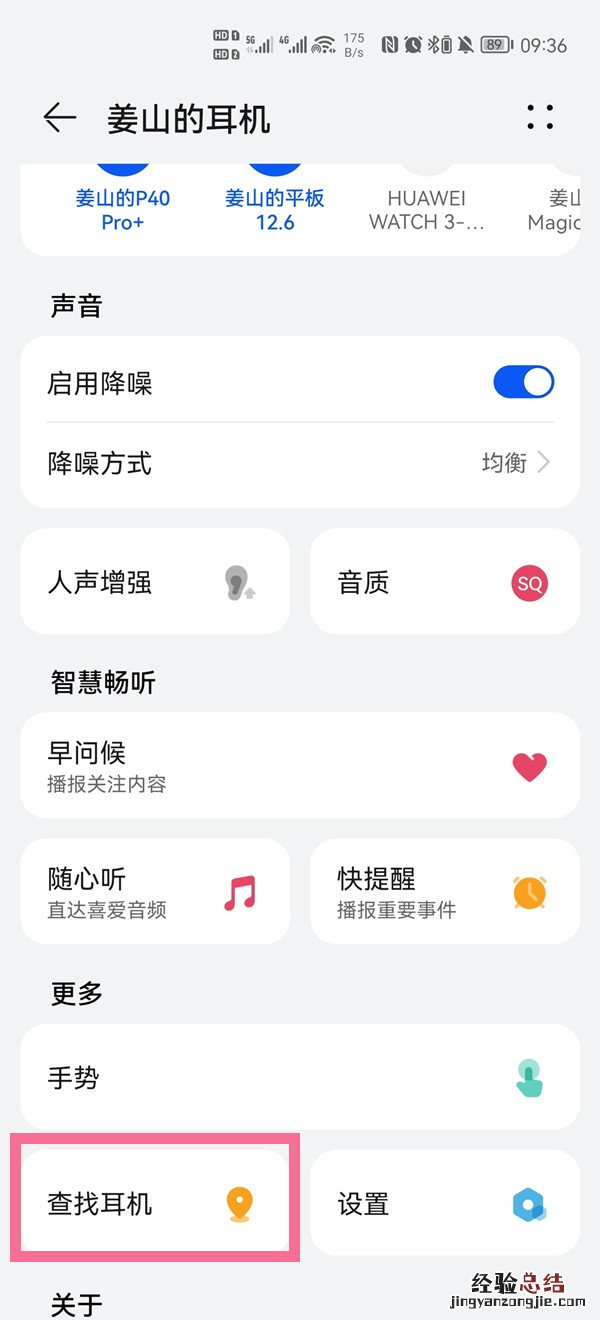600x1320 pixels.
Task: Go back using the arrow icon
Action: click(x=60, y=119)
